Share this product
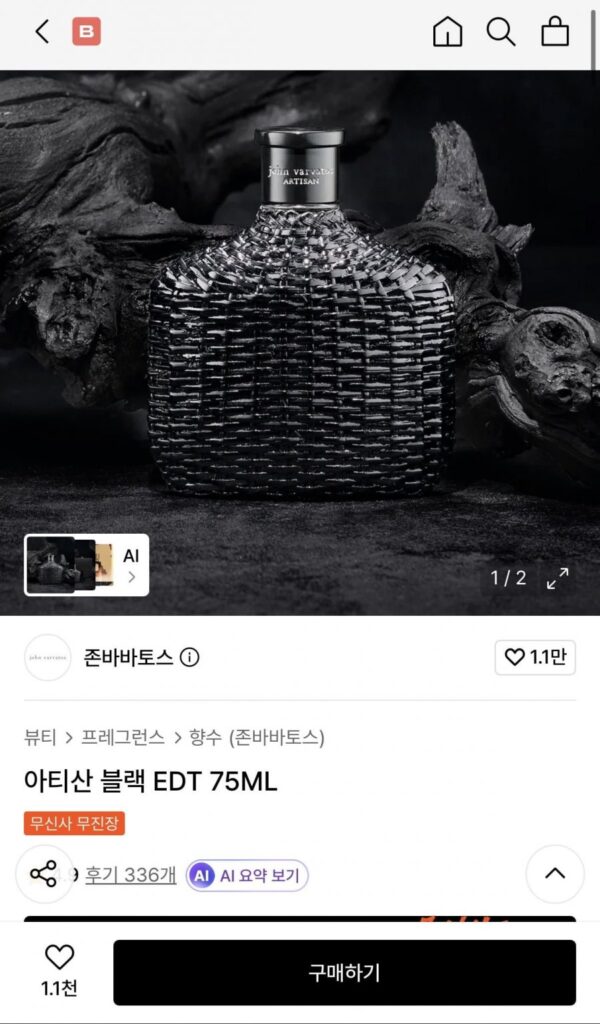Screen dimensions: 600x1024 tap(44, 874)
